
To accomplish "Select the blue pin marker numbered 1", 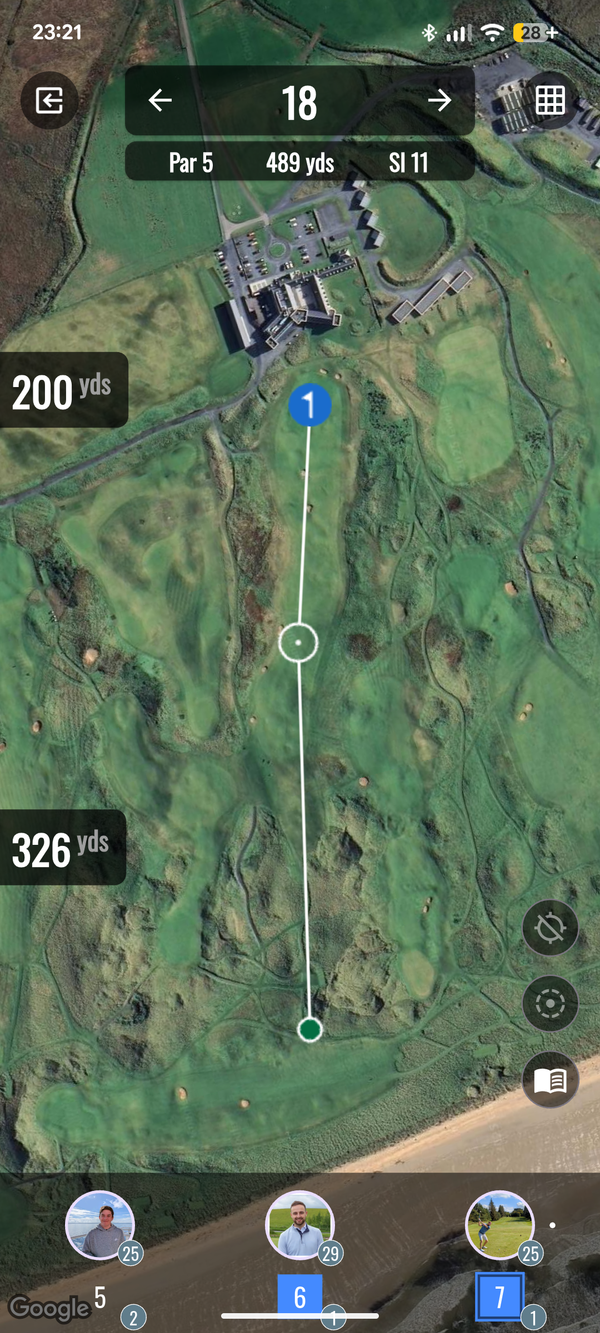I will pyautogui.click(x=310, y=405).
